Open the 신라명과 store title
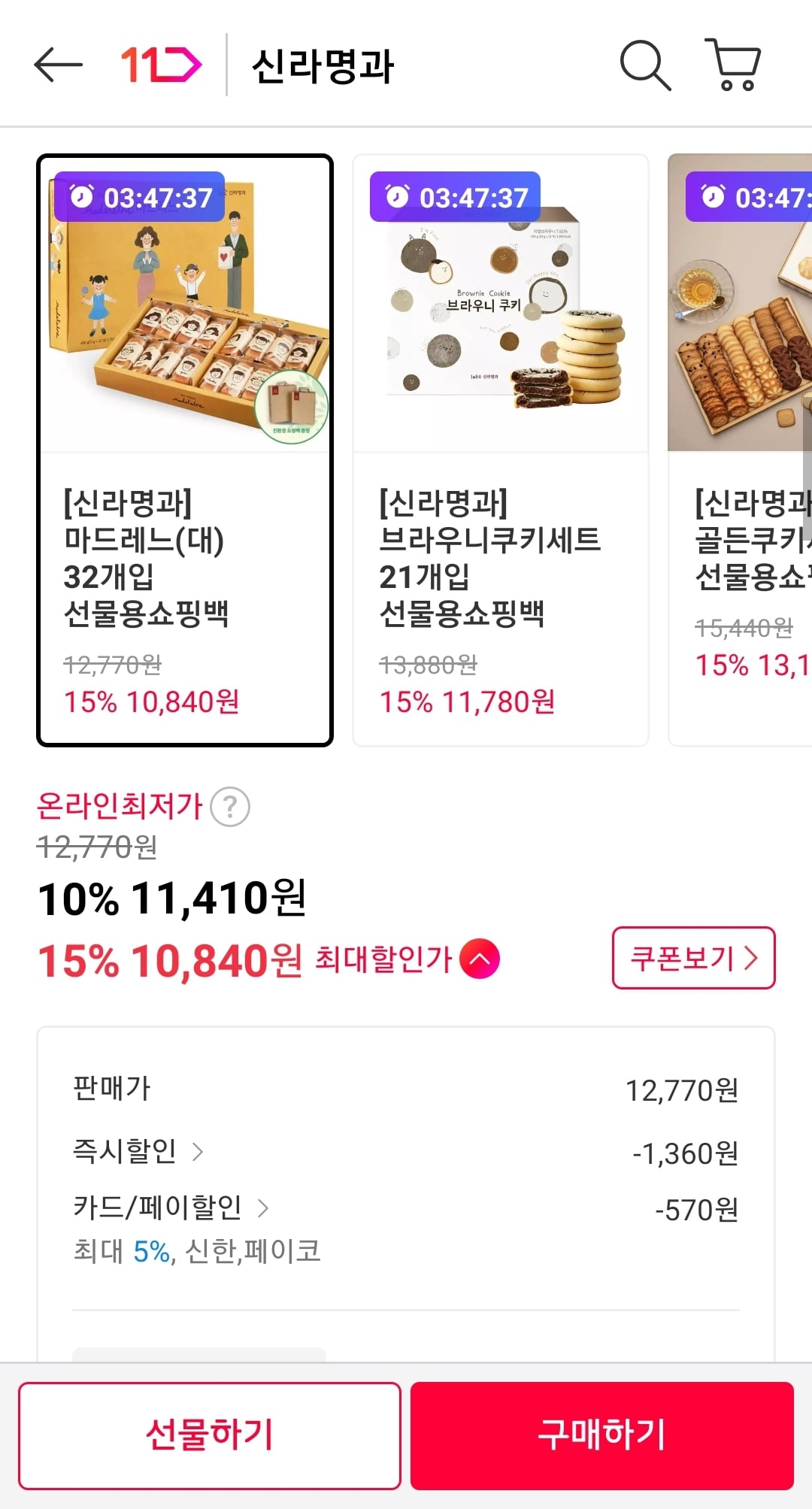 tap(322, 65)
